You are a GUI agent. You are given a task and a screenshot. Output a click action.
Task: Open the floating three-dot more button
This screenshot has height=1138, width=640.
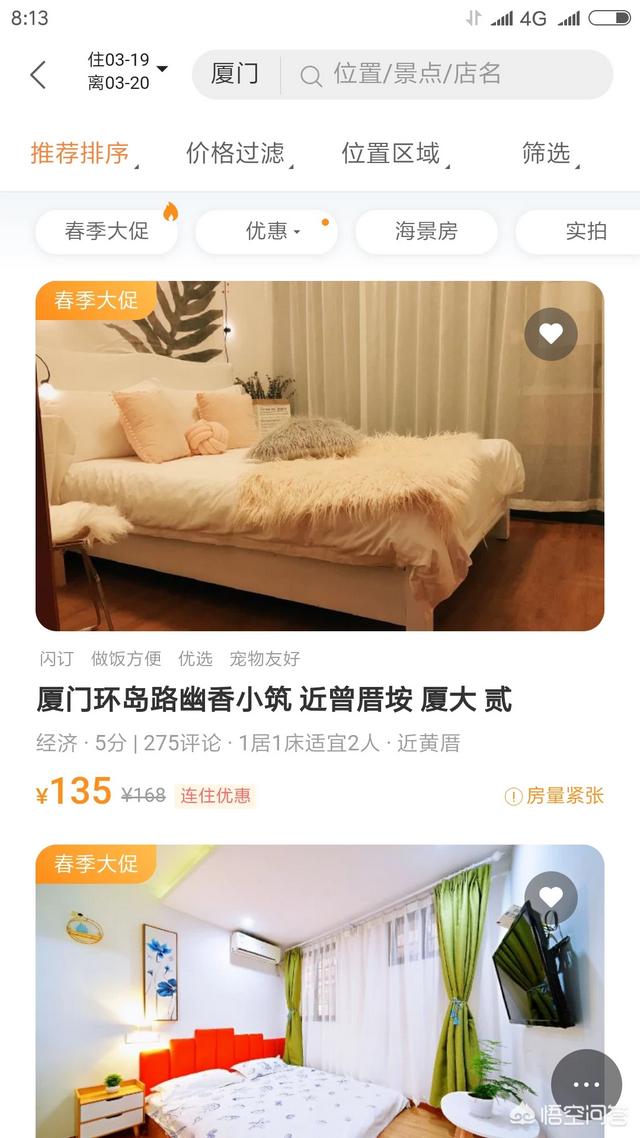pyautogui.click(x=586, y=1085)
